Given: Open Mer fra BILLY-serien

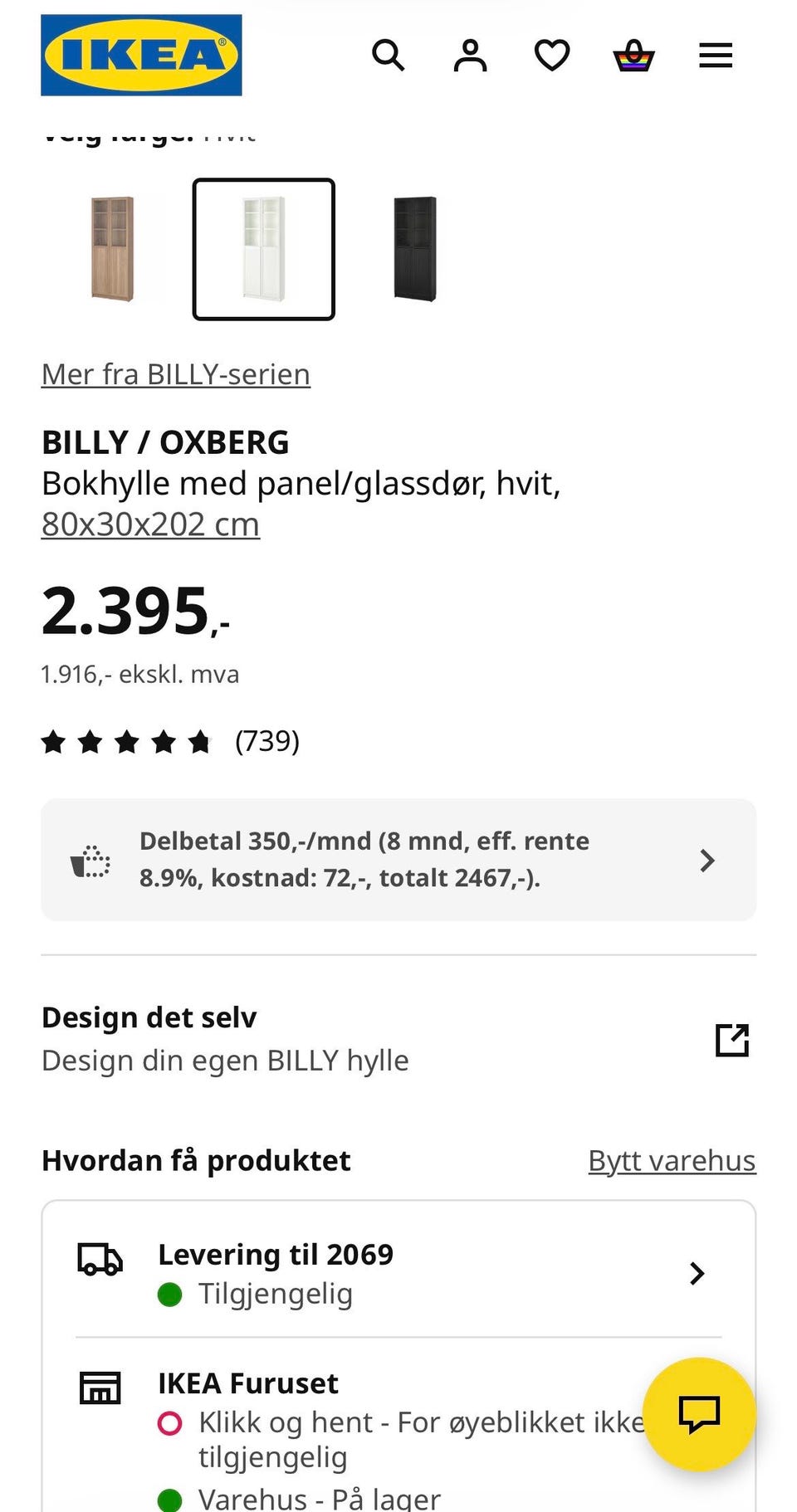Looking at the screenshot, I should (x=175, y=373).
